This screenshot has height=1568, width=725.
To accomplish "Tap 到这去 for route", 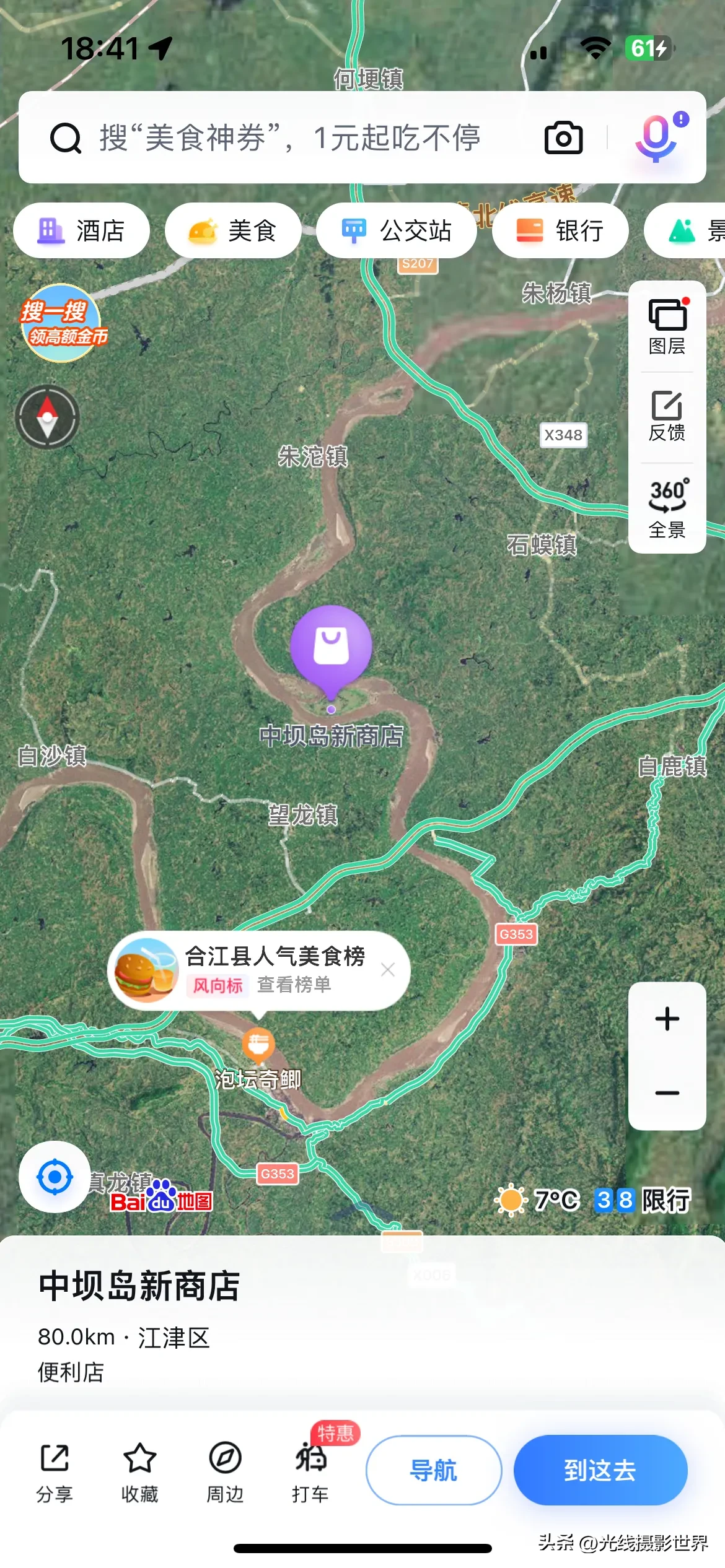I will coord(600,1470).
